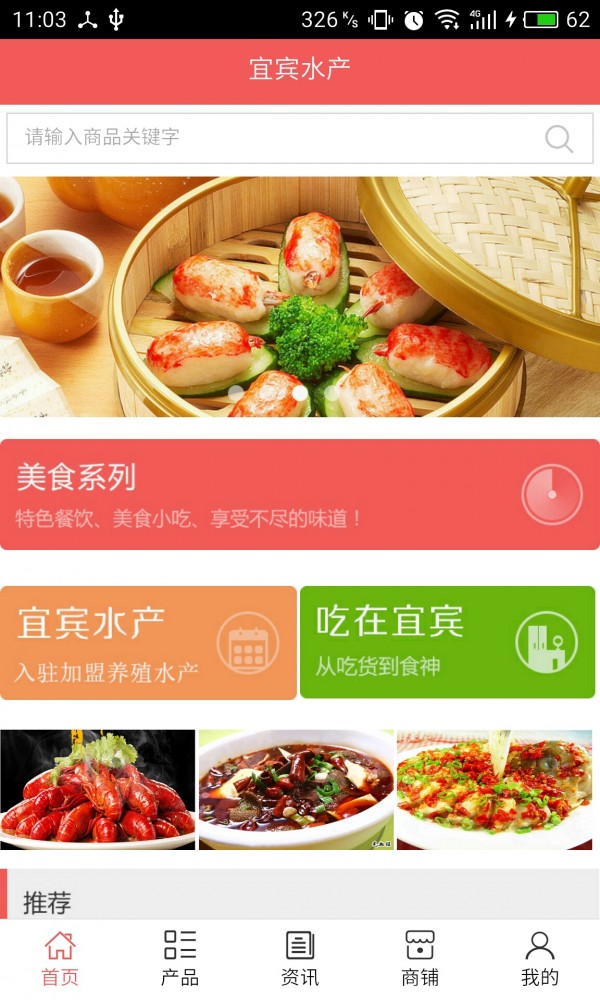Open the 宜宾水产 orange card

148,642
